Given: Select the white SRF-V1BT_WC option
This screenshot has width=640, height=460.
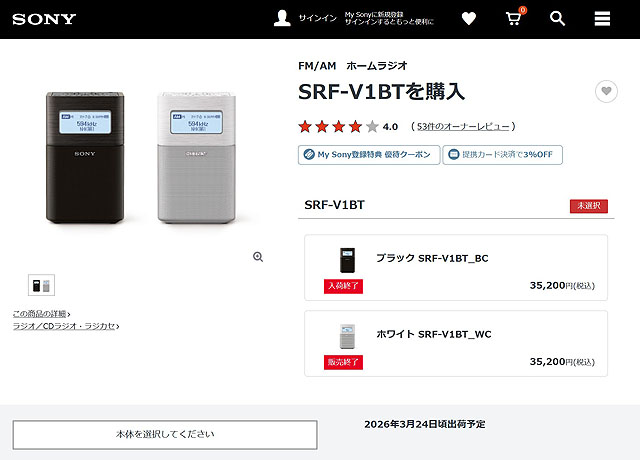Looking at the screenshot, I should 456,344.
